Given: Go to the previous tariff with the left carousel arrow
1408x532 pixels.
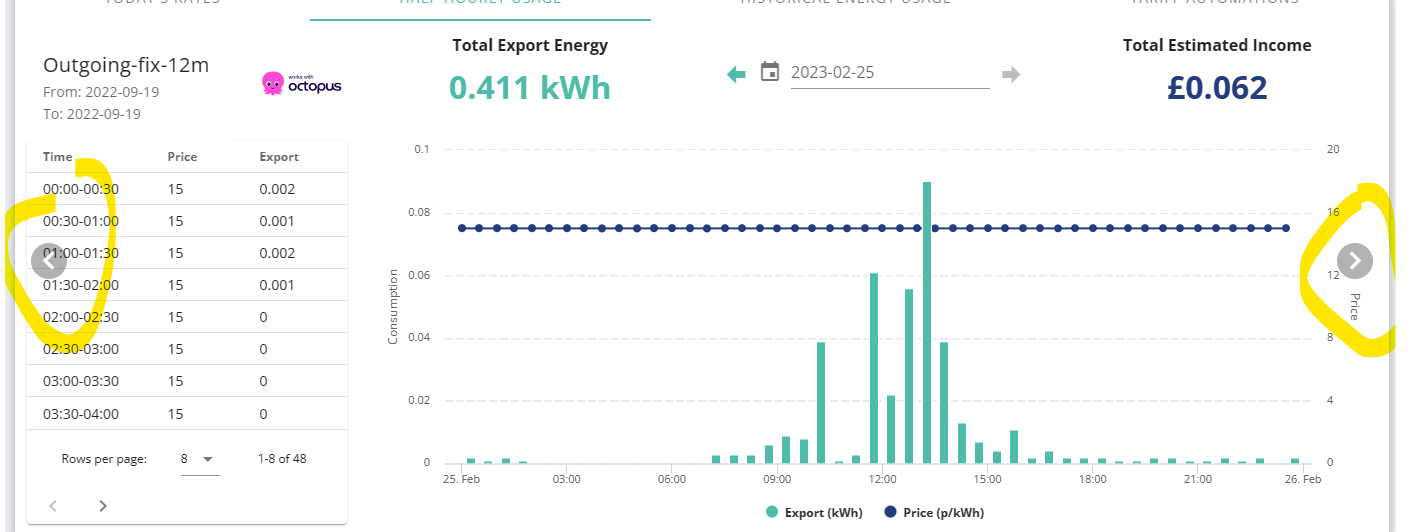Looking at the screenshot, I should pos(49,261).
